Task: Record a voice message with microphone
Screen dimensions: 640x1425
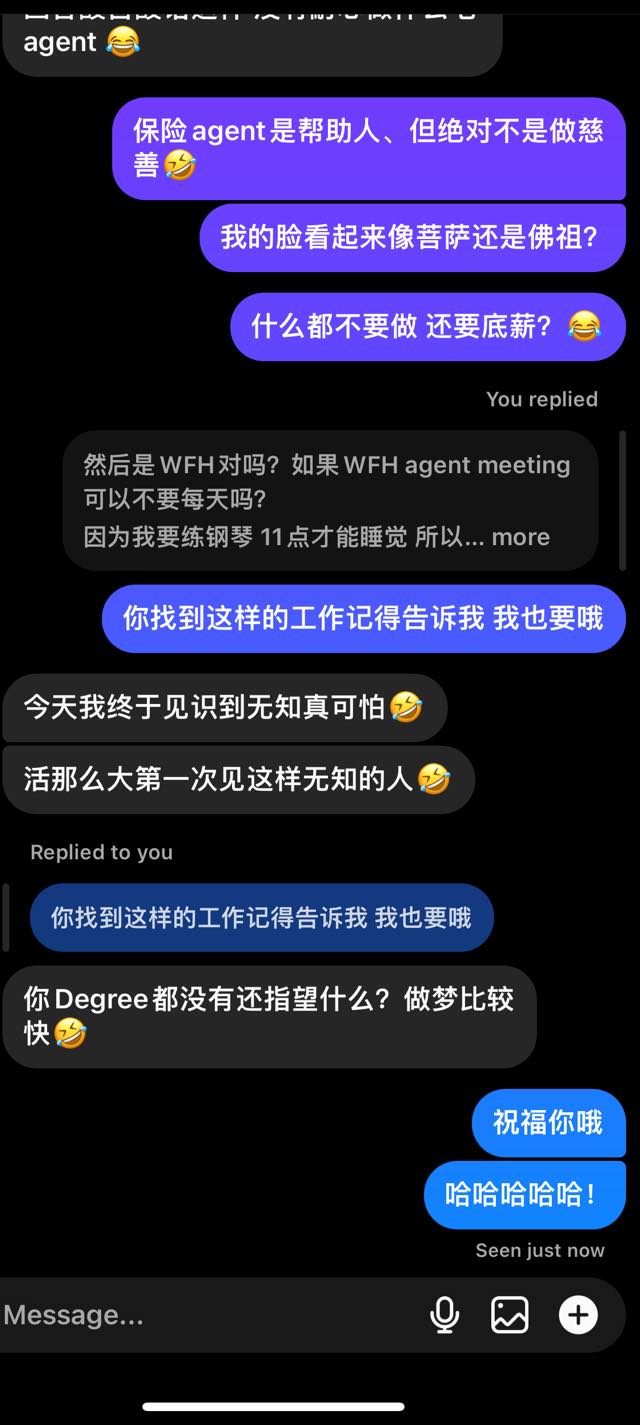Action: 445,1315
